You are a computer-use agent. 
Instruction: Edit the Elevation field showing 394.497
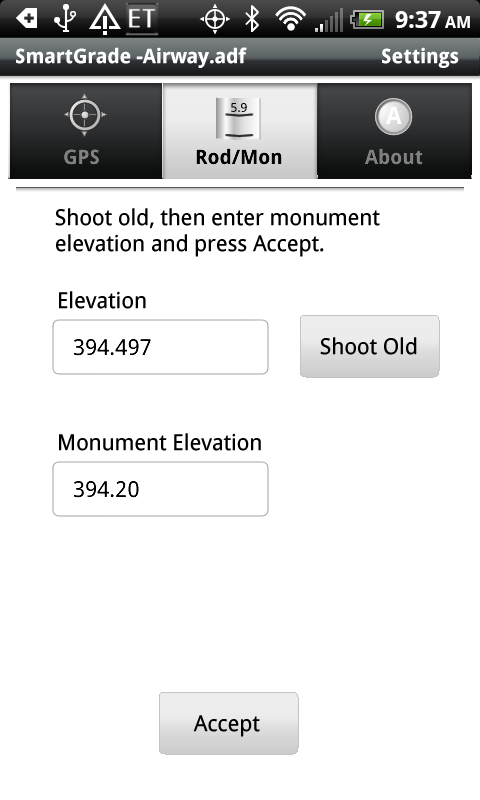(x=160, y=347)
